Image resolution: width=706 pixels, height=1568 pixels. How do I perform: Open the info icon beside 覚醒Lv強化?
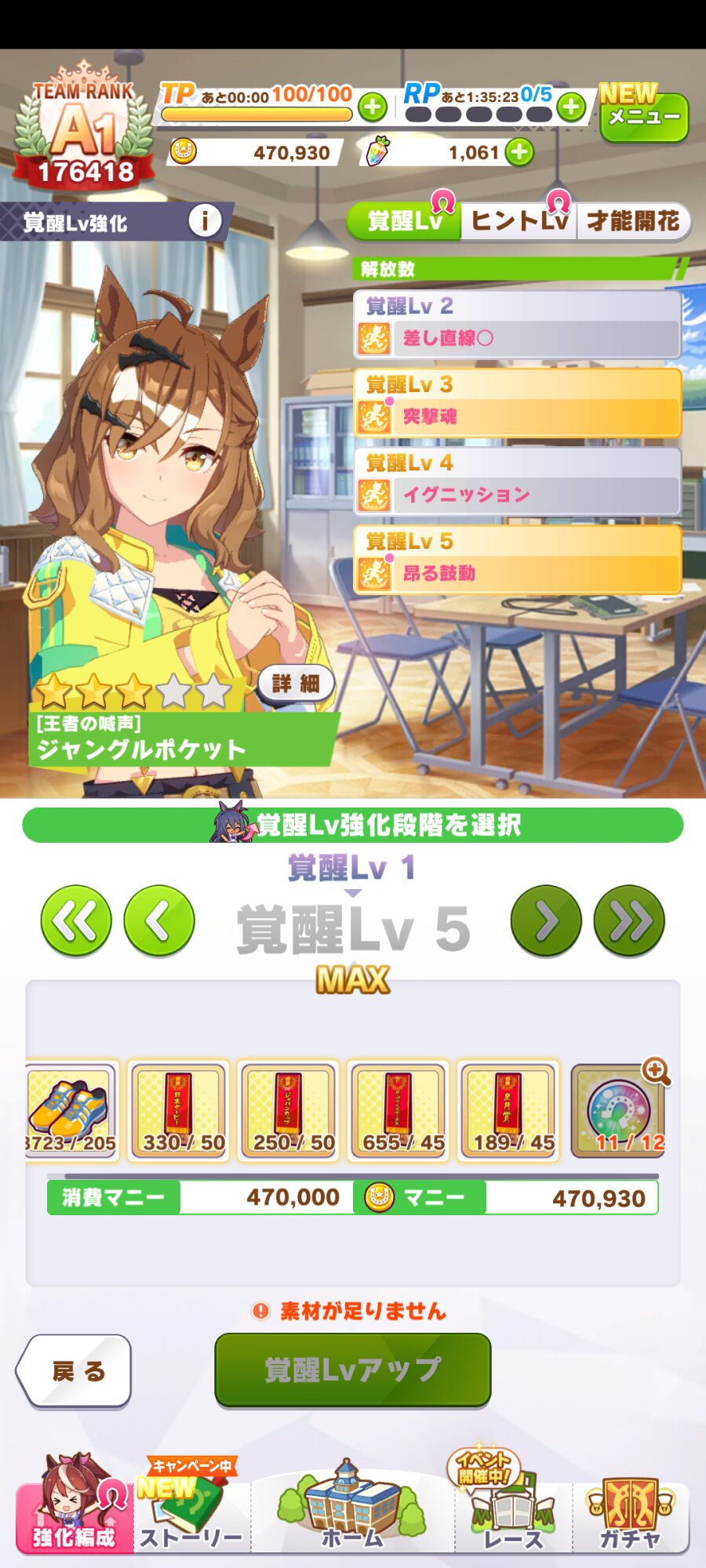[205, 222]
